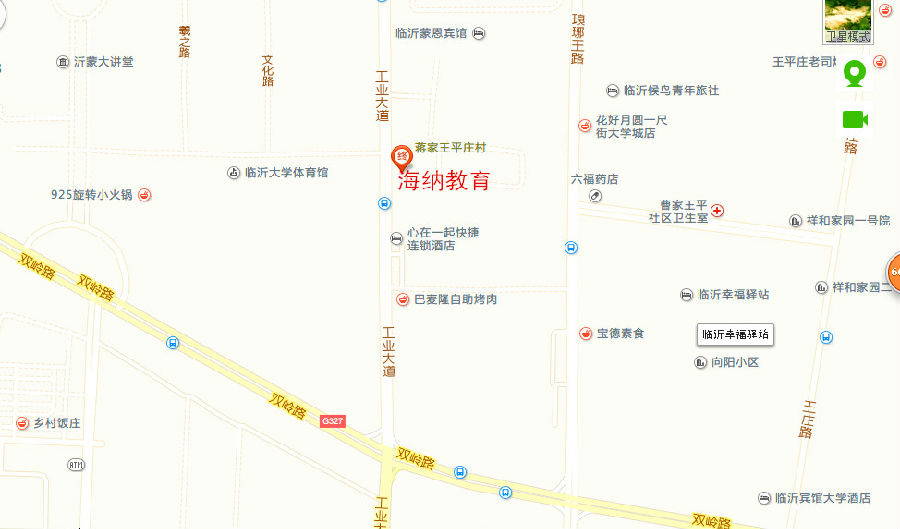Select the 花好月圆一尺街大学城店 marker

click(x=585, y=125)
